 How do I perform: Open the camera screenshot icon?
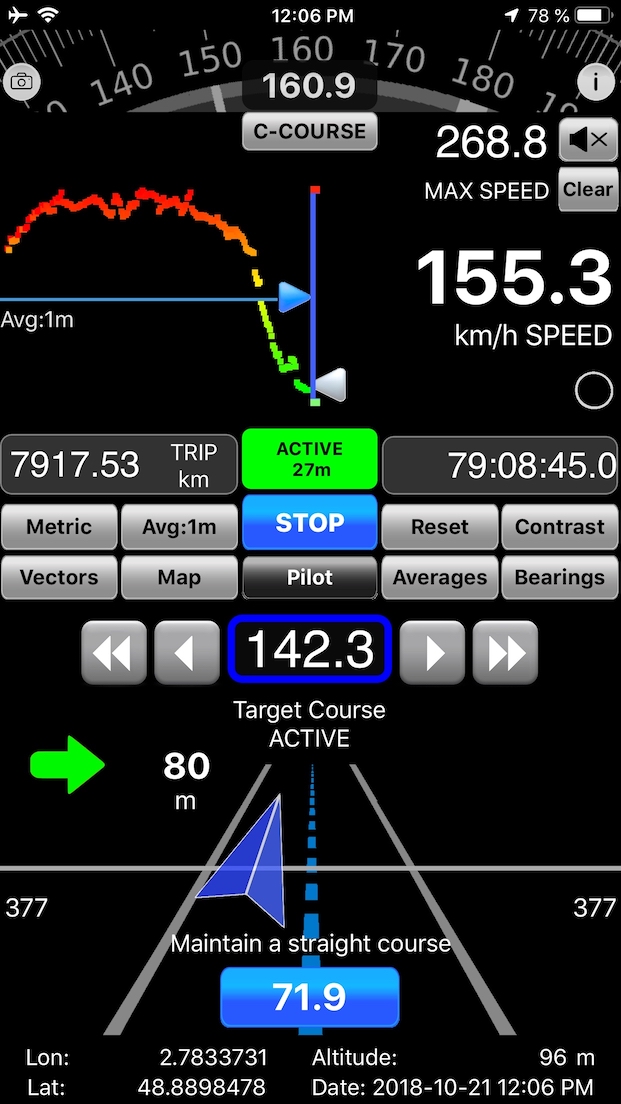(22, 82)
